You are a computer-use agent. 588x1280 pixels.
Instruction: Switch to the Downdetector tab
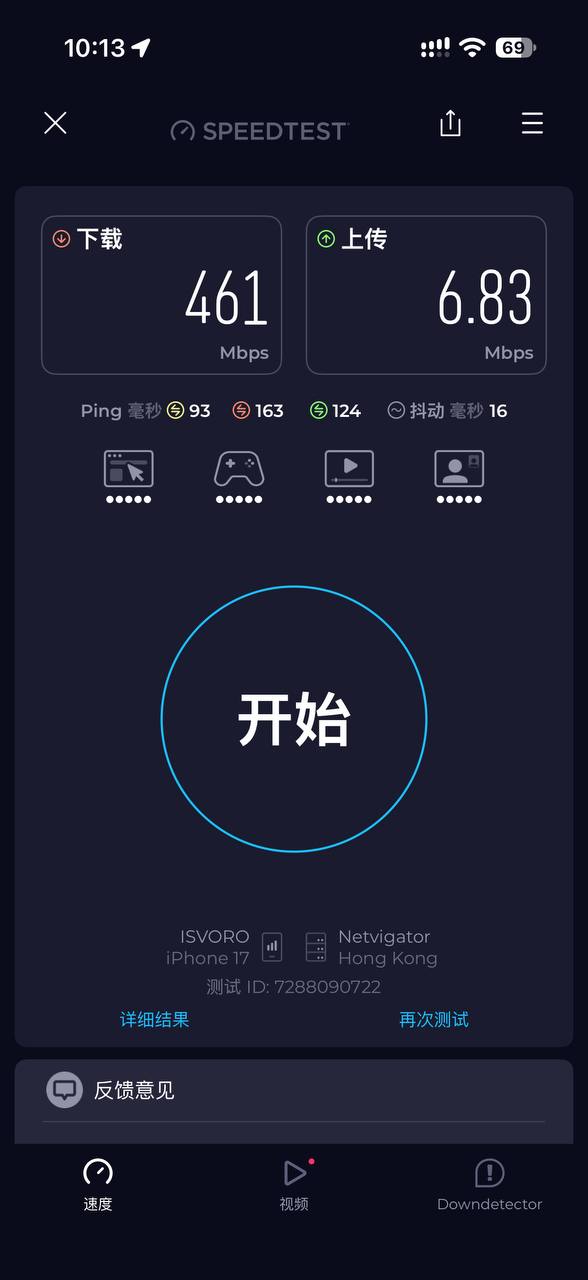click(490, 1184)
